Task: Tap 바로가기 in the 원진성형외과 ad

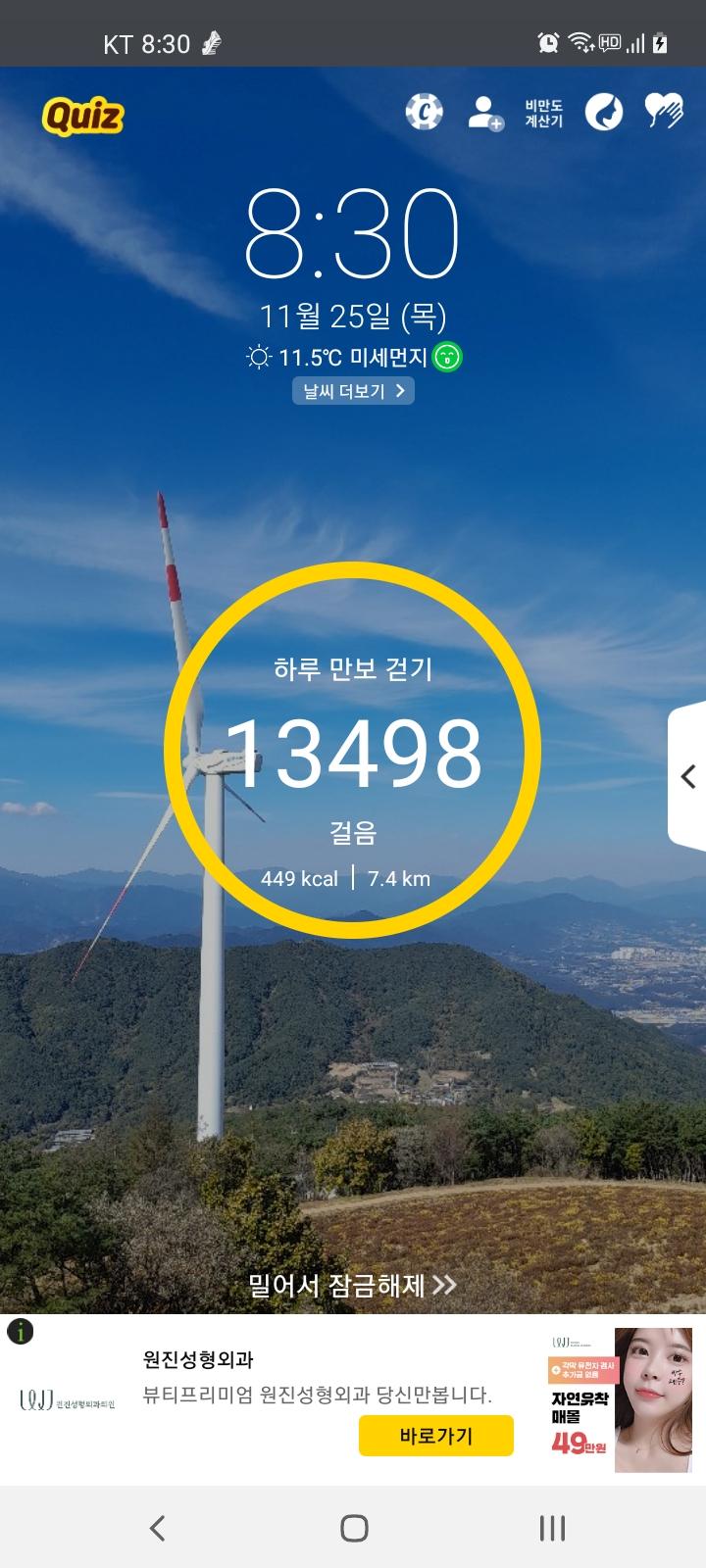Action: coord(435,1436)
